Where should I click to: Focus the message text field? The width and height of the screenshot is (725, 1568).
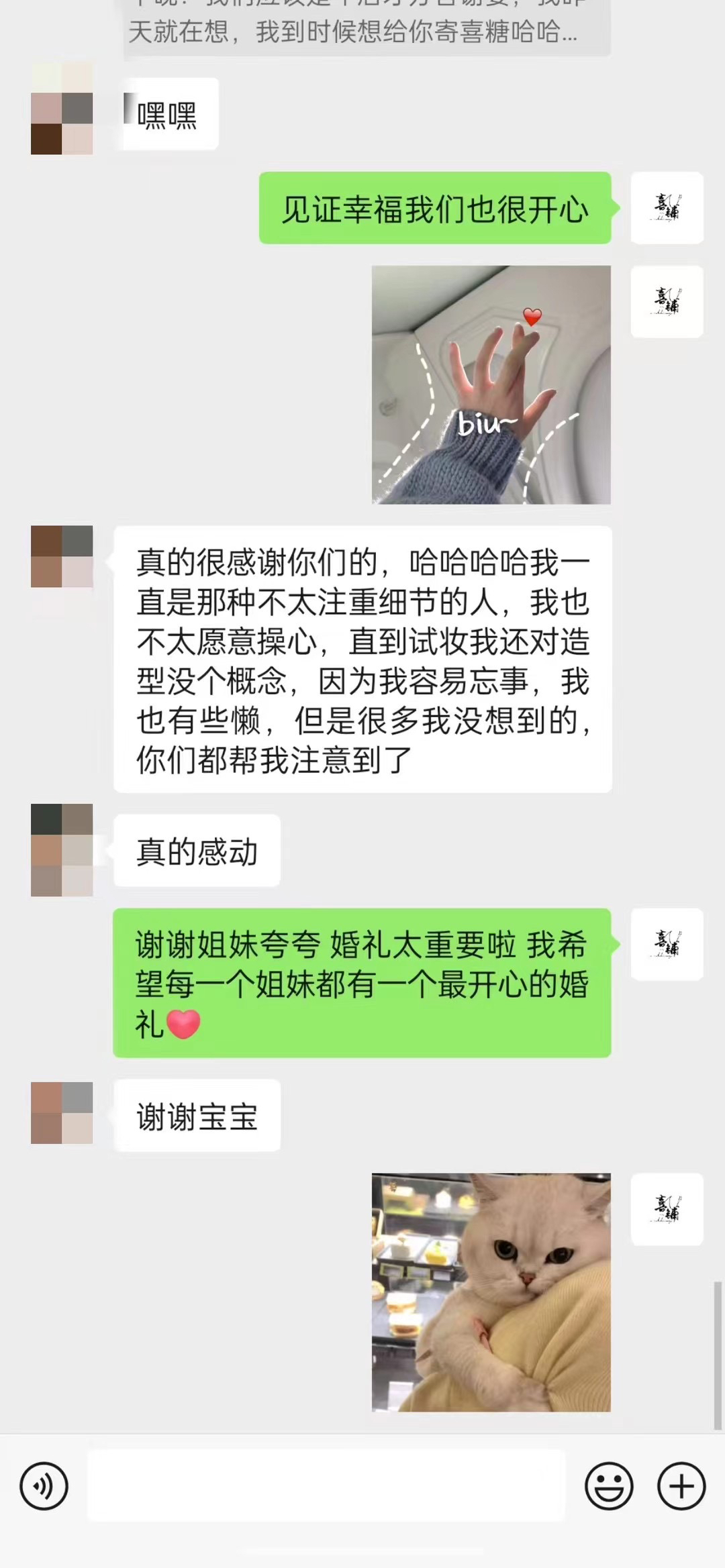coord(326,1485)
